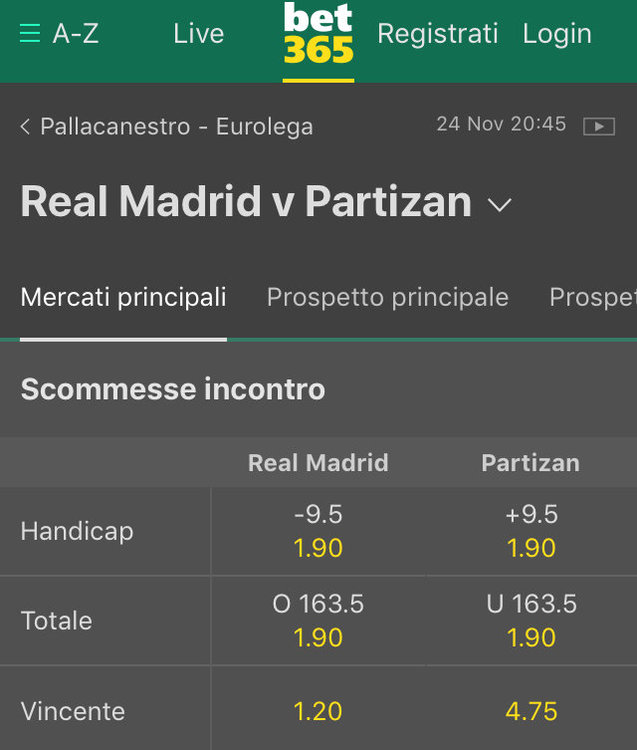Open the live stream video icon
This screenshot has height=750, width=637.
(599, 126)
